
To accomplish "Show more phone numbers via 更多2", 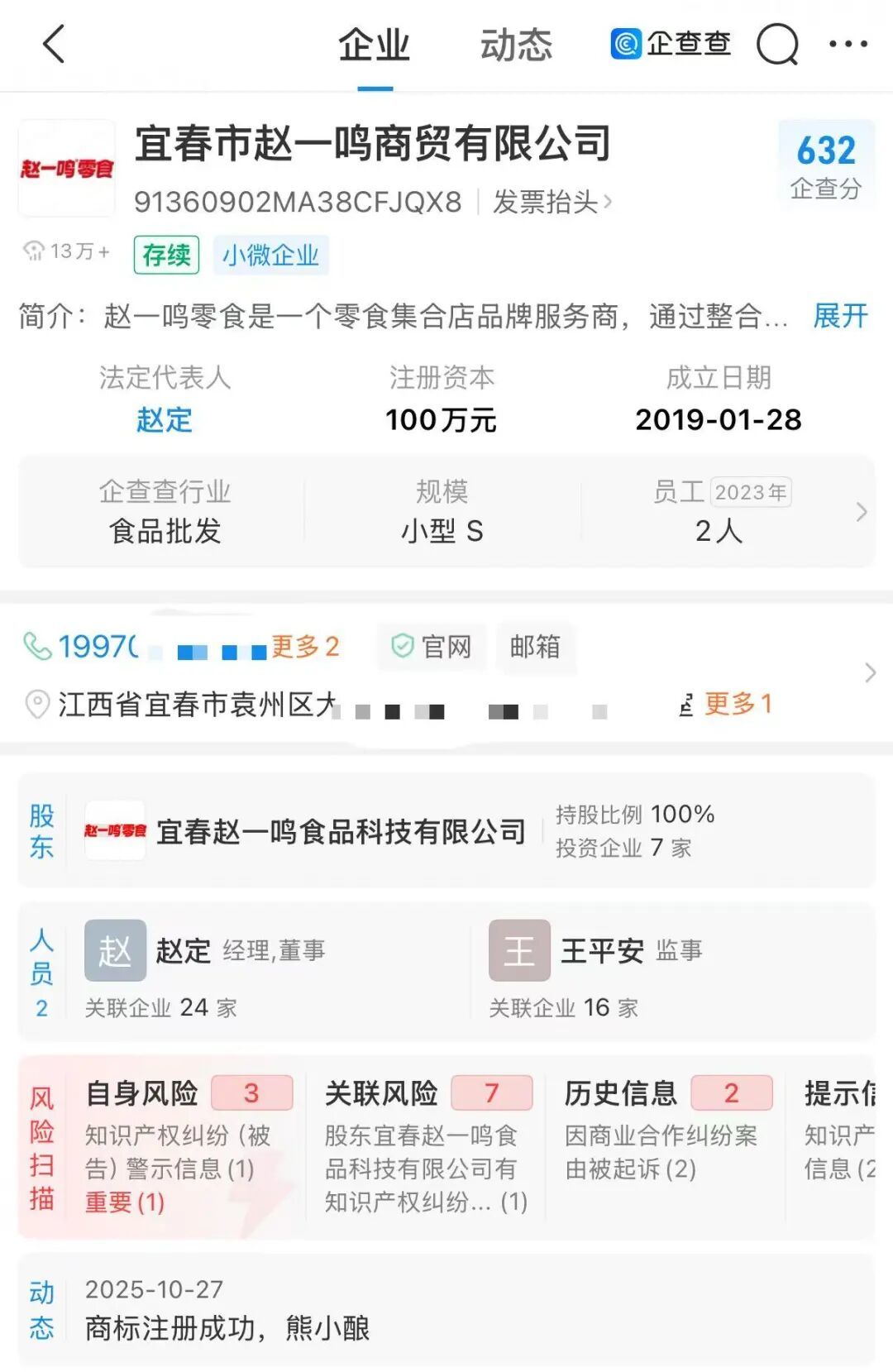I will click(305, 647).
